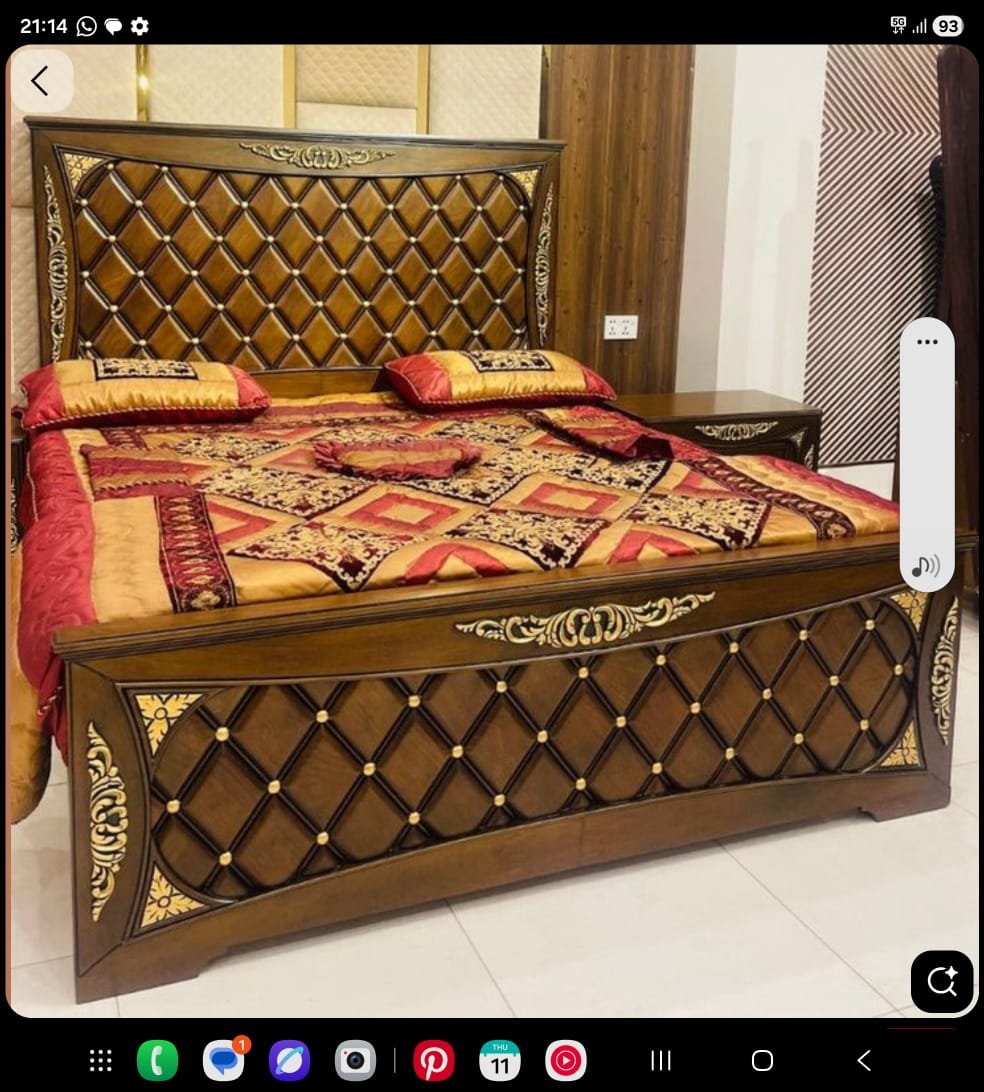Mute media with the speaker icon
Image resolution: width=984 pixels, height=1092 pixels.
coord(926,567)
